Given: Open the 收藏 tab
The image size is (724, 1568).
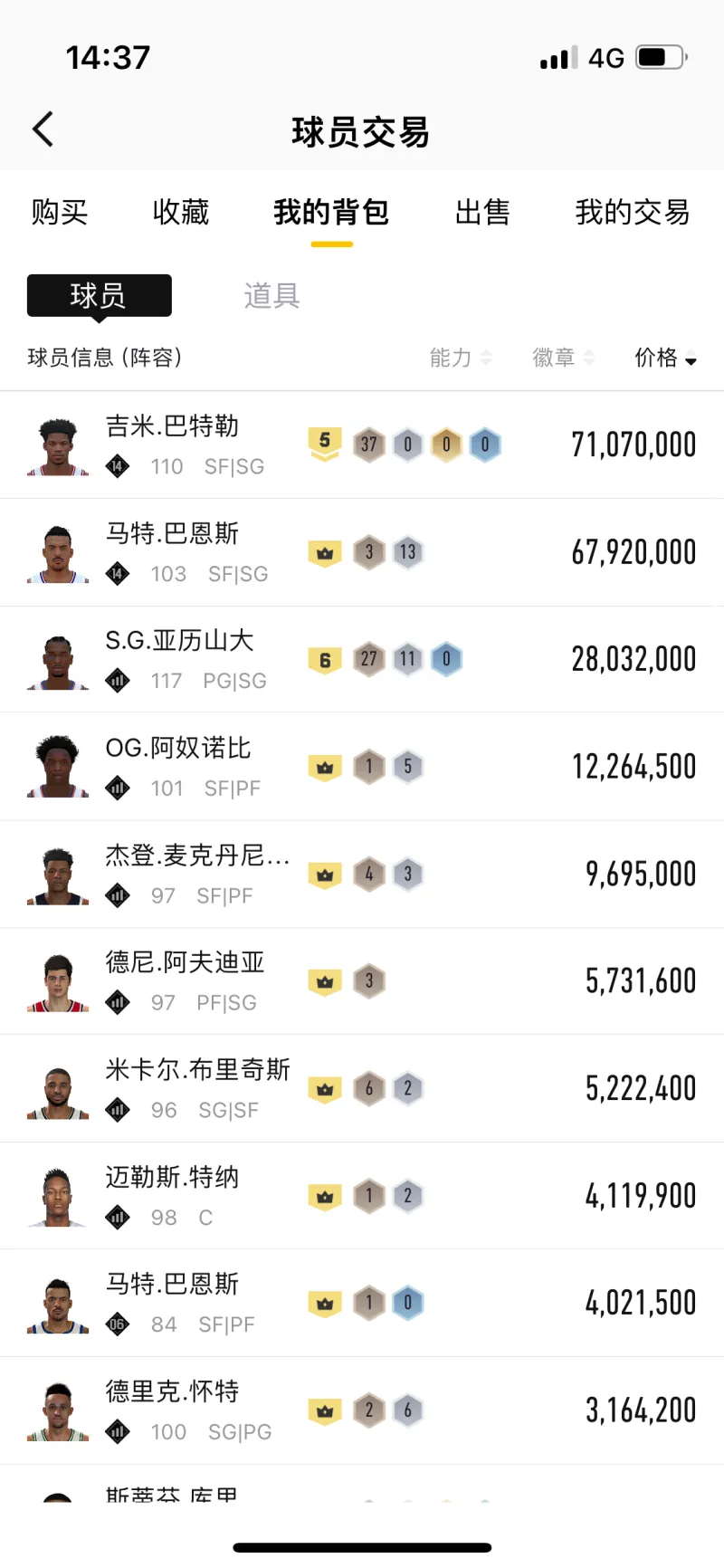Looking at the screenshot, I should click(181, 213).
